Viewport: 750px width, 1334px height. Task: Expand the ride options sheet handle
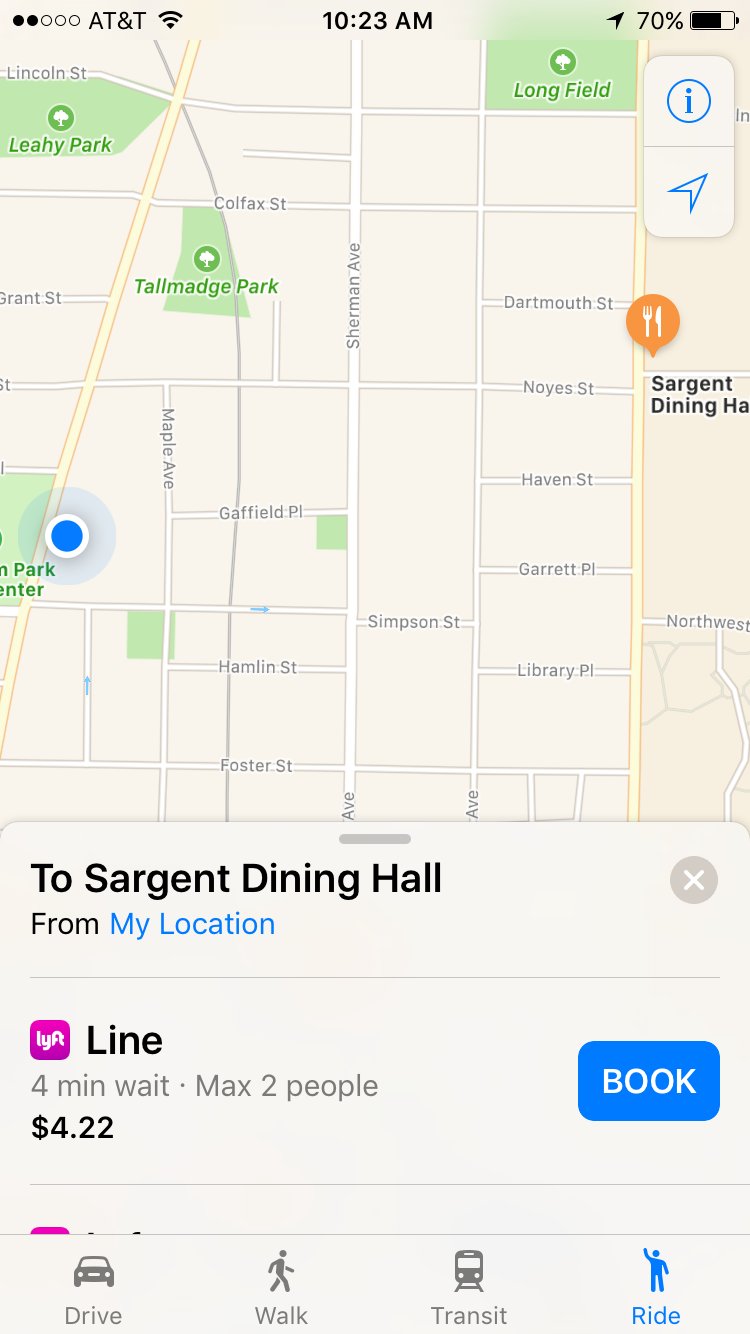point(375,839)
